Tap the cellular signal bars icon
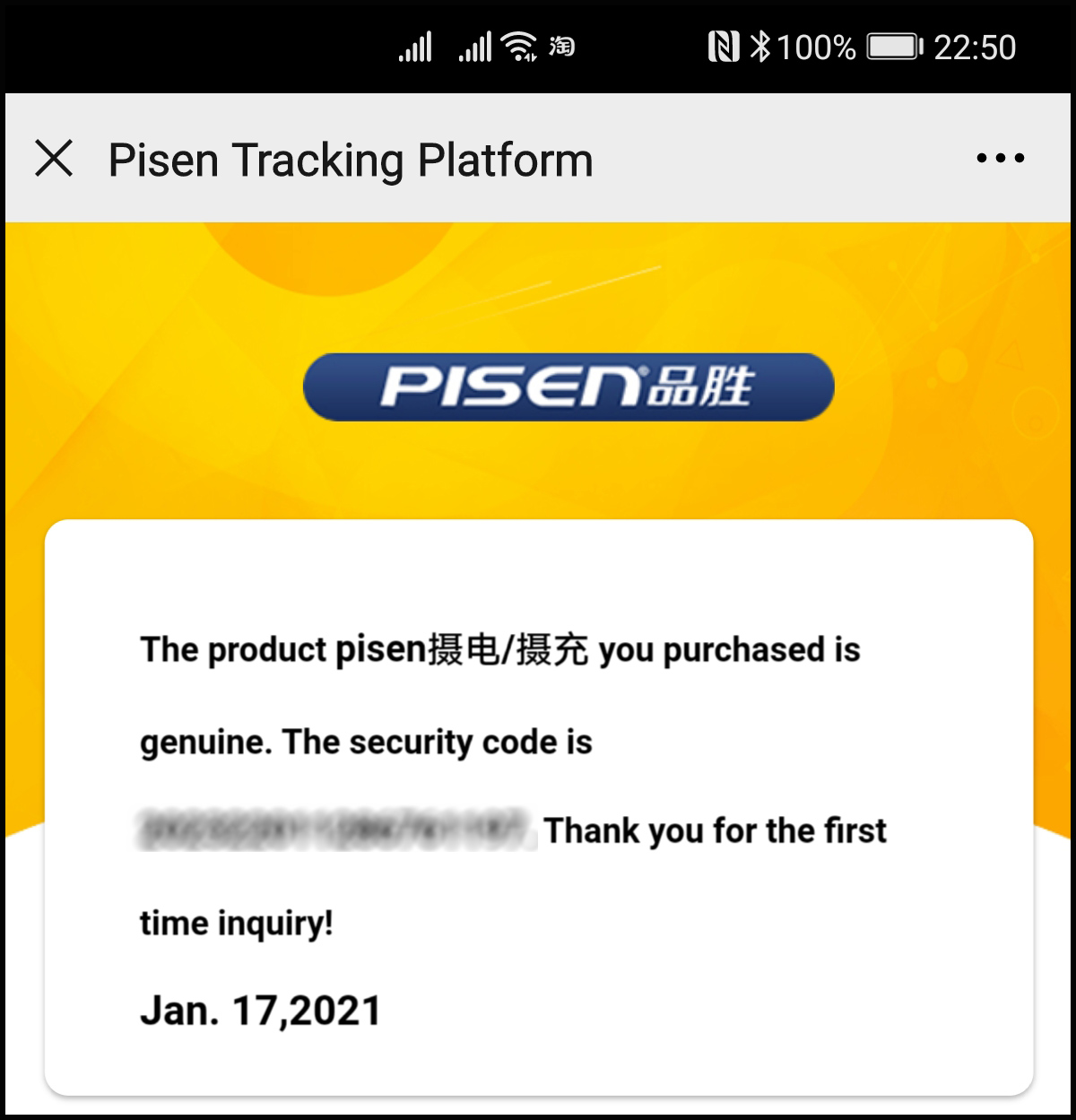Screen dimensions: 1076x1120 point(415,47)
